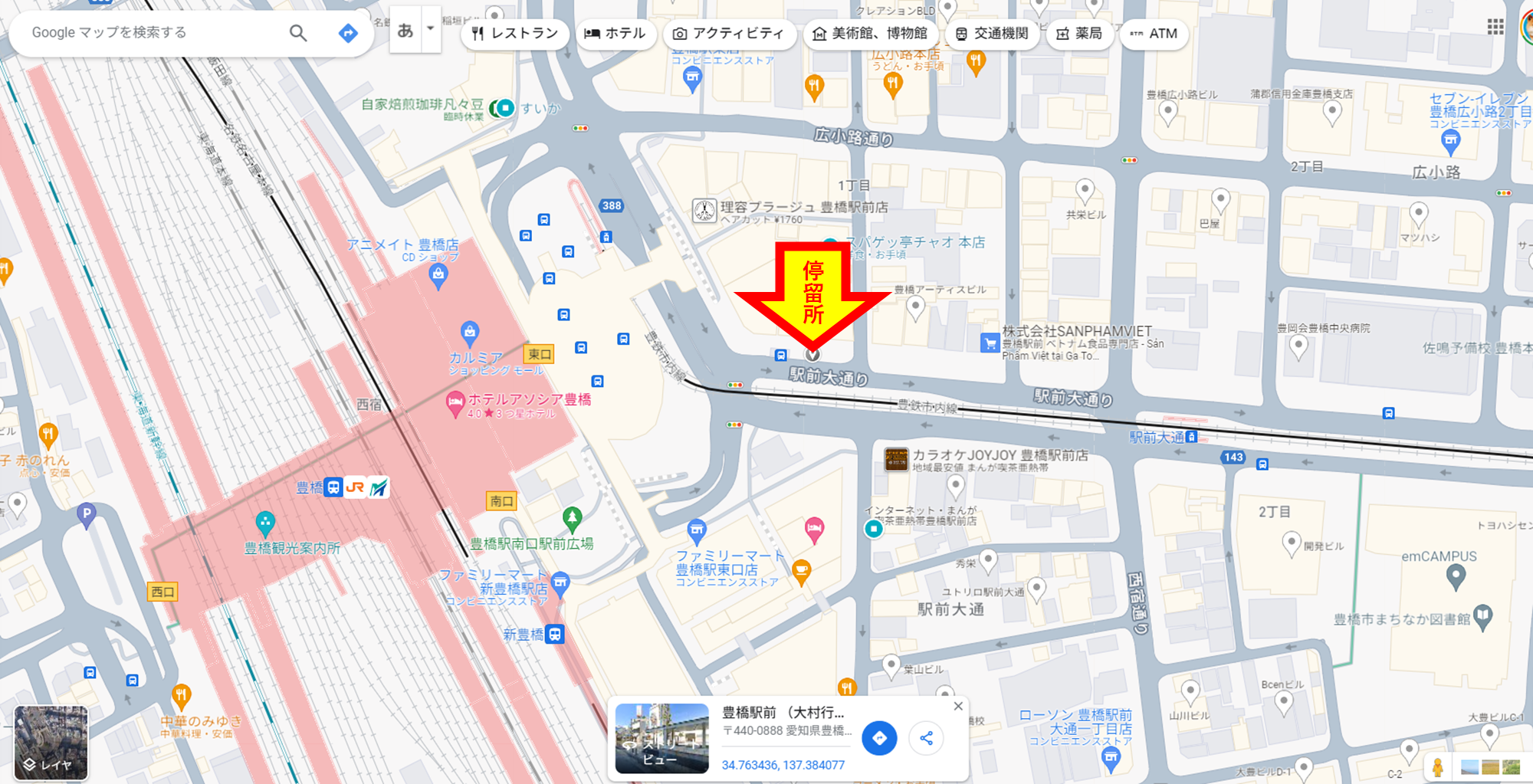Tap the magnifier search icon

(298, 33)
